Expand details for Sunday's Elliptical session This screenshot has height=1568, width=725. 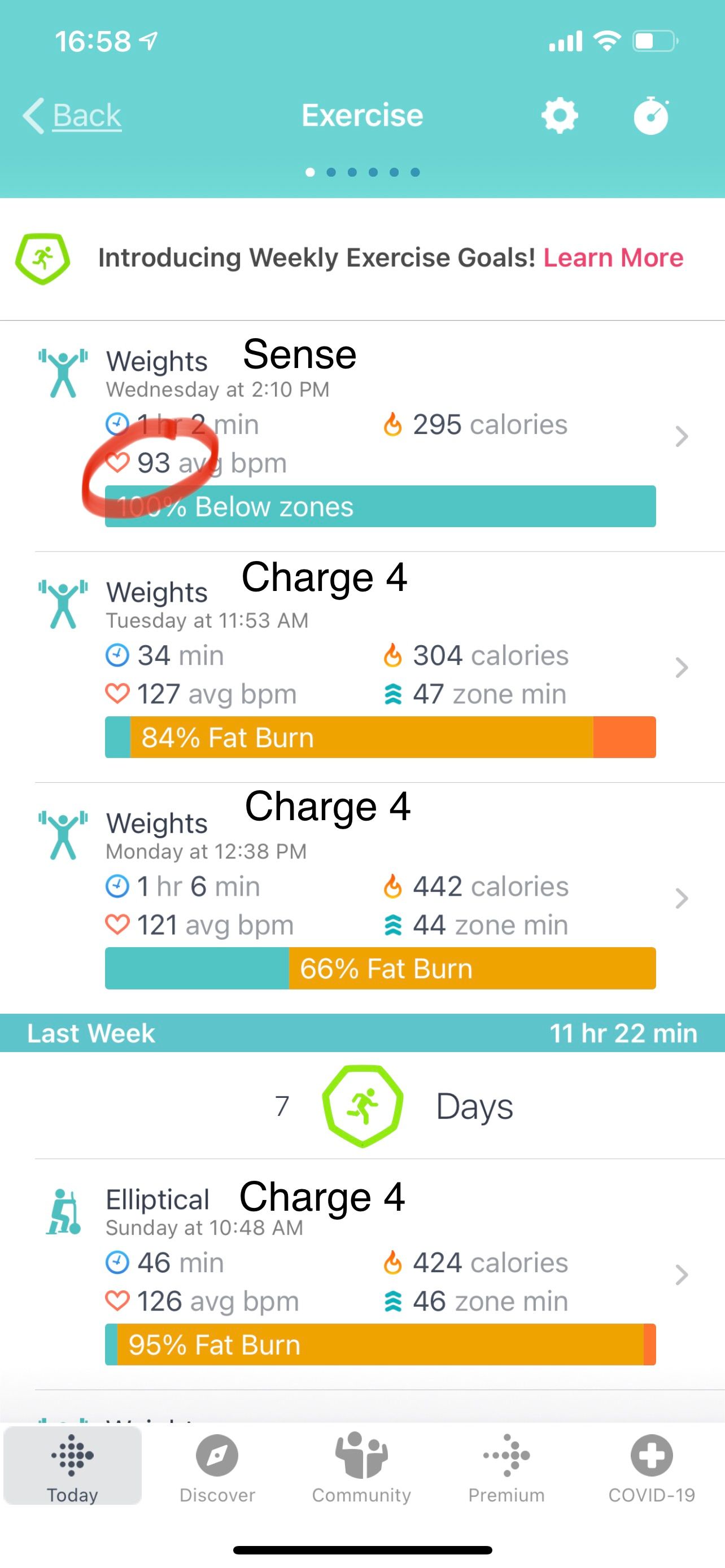(x=681, y=1275)
